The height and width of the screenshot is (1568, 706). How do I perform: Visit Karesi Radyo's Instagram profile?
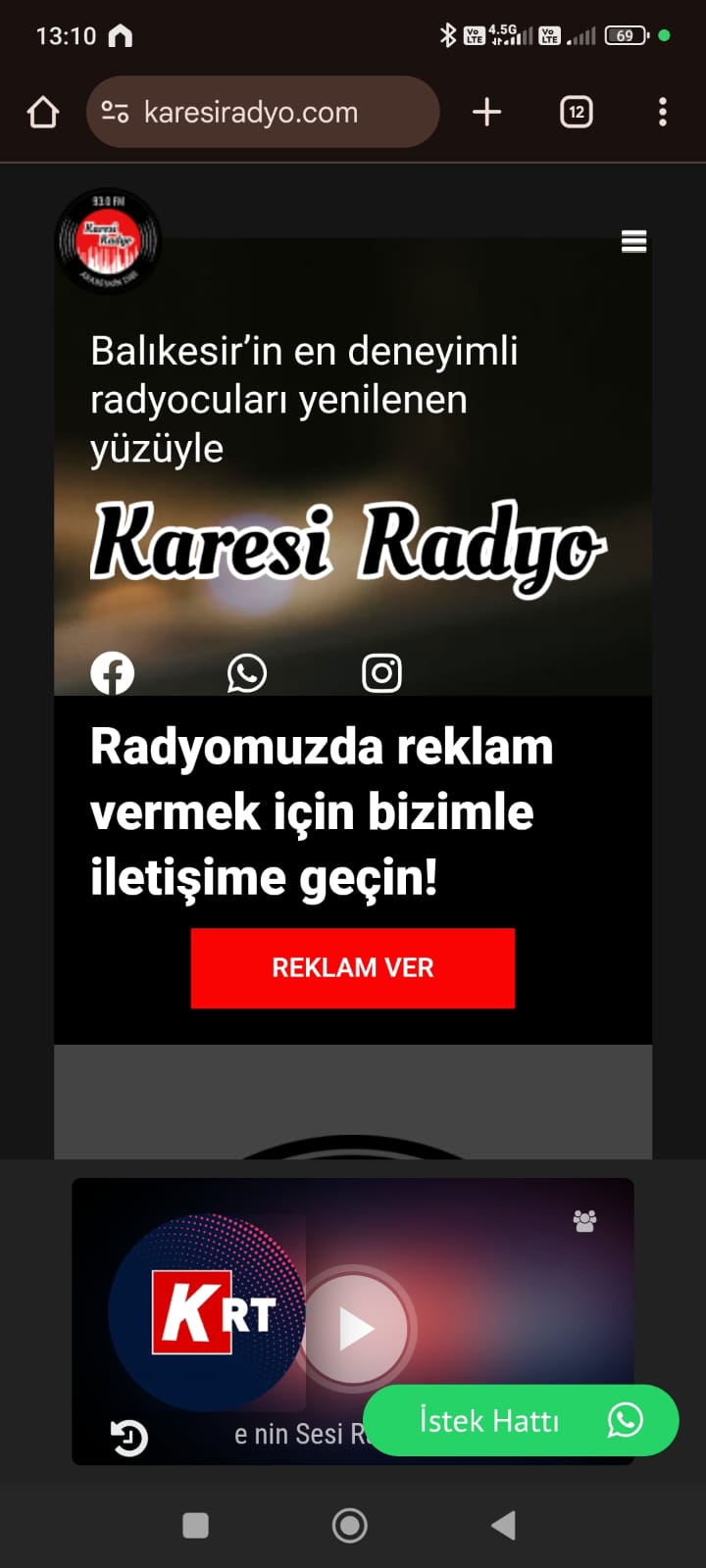pyautogui.click(x=381, y=673)
